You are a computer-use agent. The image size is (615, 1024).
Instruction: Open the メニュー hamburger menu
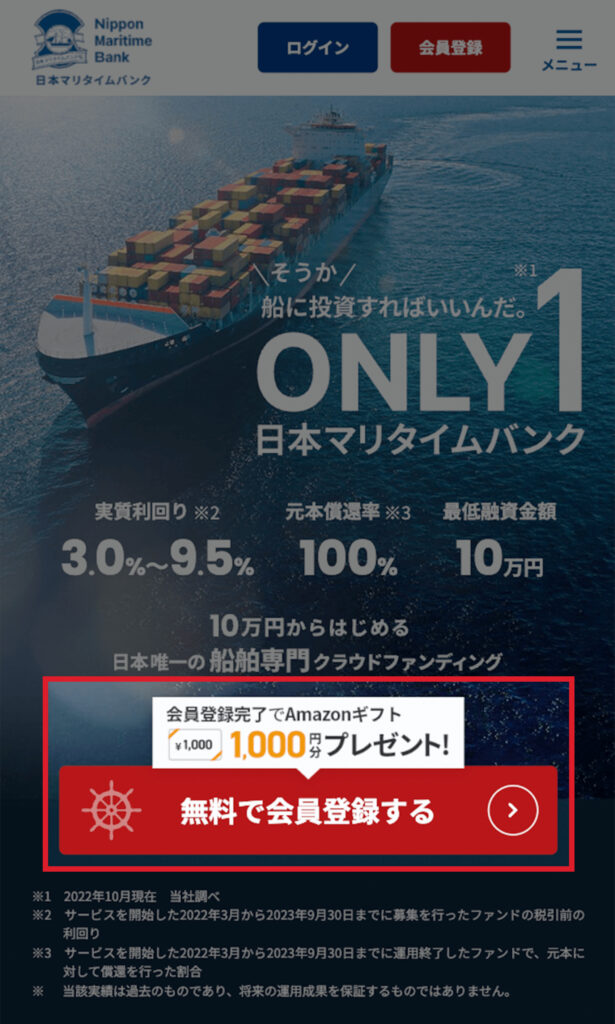click(568, 48)
